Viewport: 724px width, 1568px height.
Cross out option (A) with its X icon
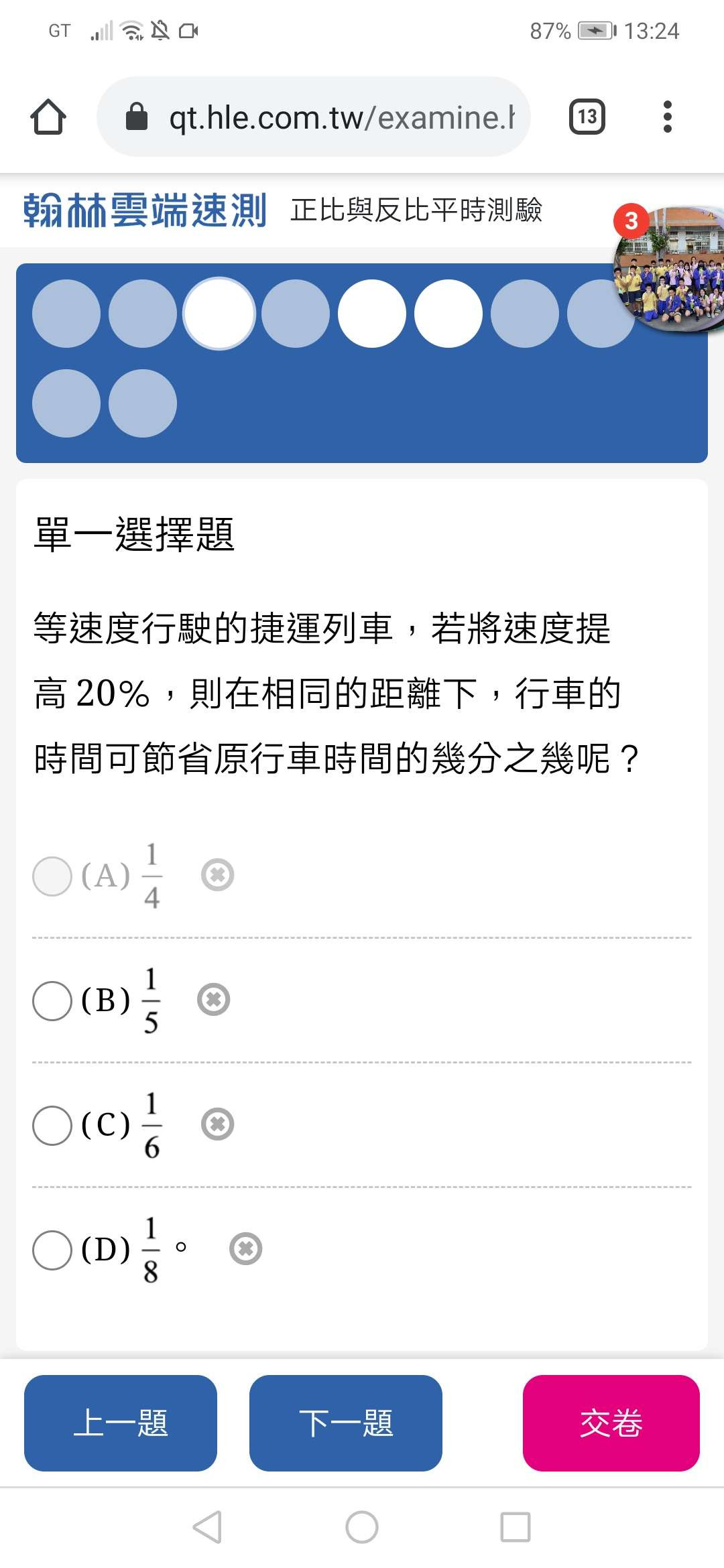pos(218,874)
